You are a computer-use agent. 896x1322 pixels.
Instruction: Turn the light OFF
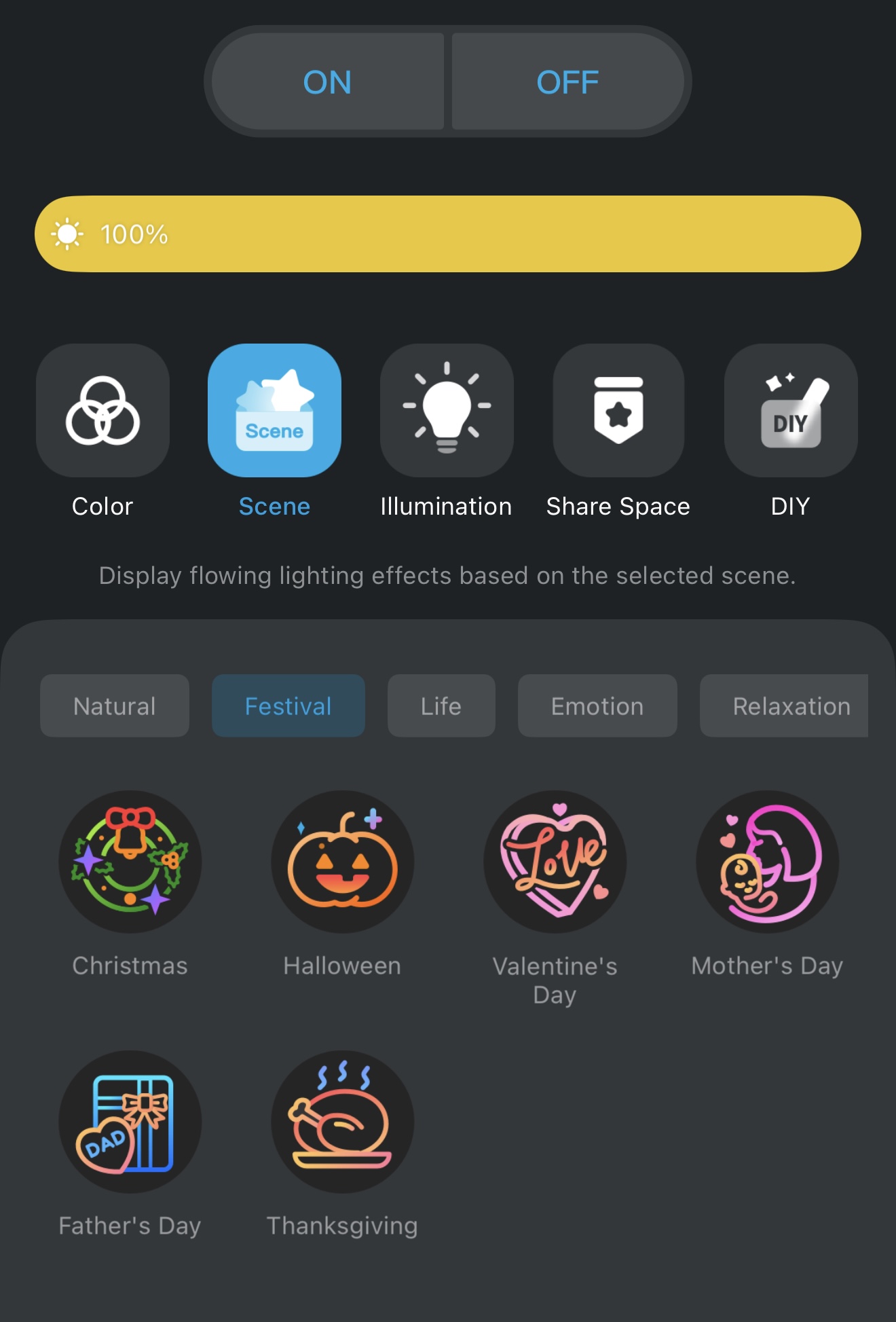tap(567, 81)
